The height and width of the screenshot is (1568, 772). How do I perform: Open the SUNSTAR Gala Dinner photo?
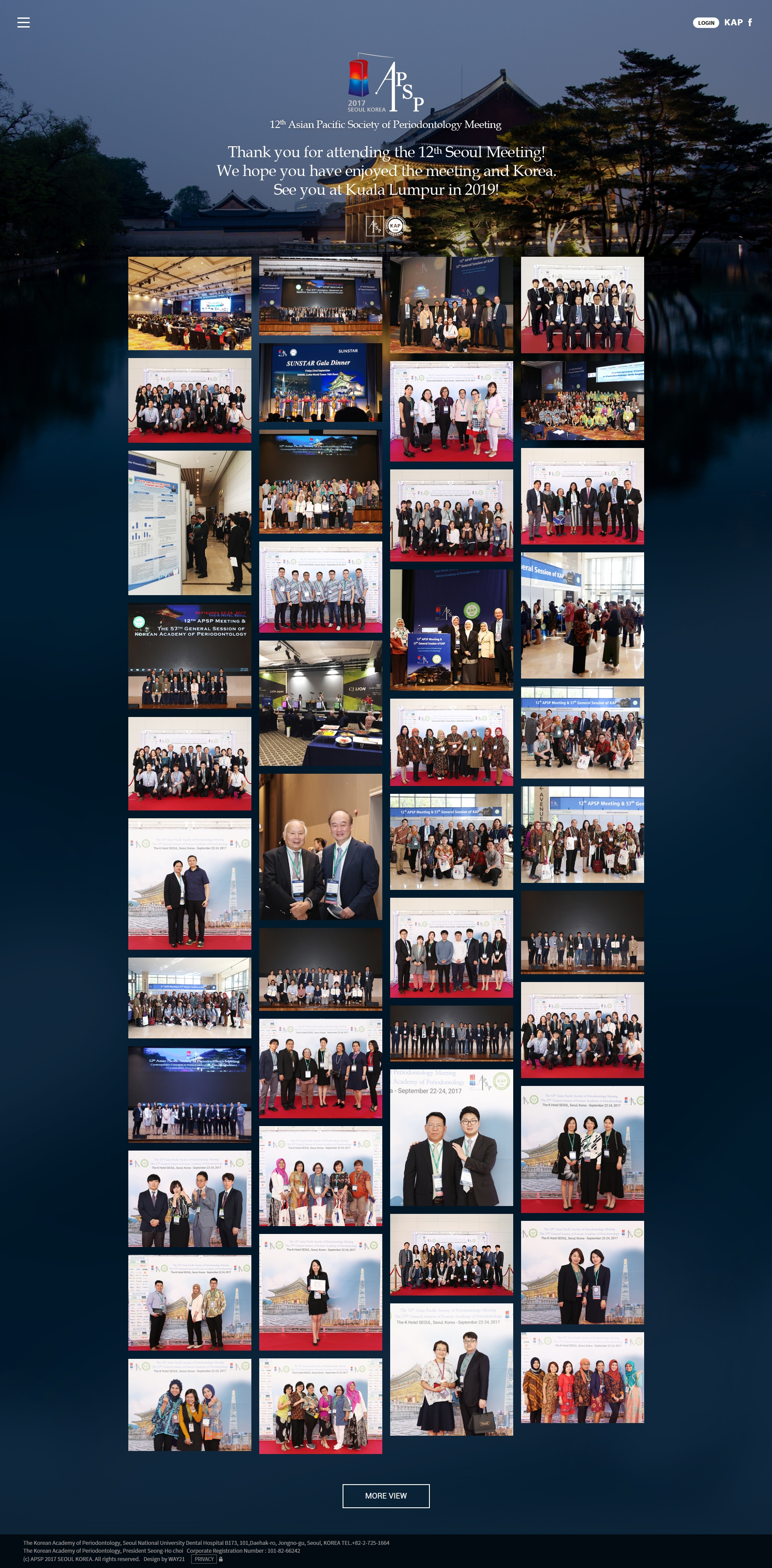(x=321, y=382)
